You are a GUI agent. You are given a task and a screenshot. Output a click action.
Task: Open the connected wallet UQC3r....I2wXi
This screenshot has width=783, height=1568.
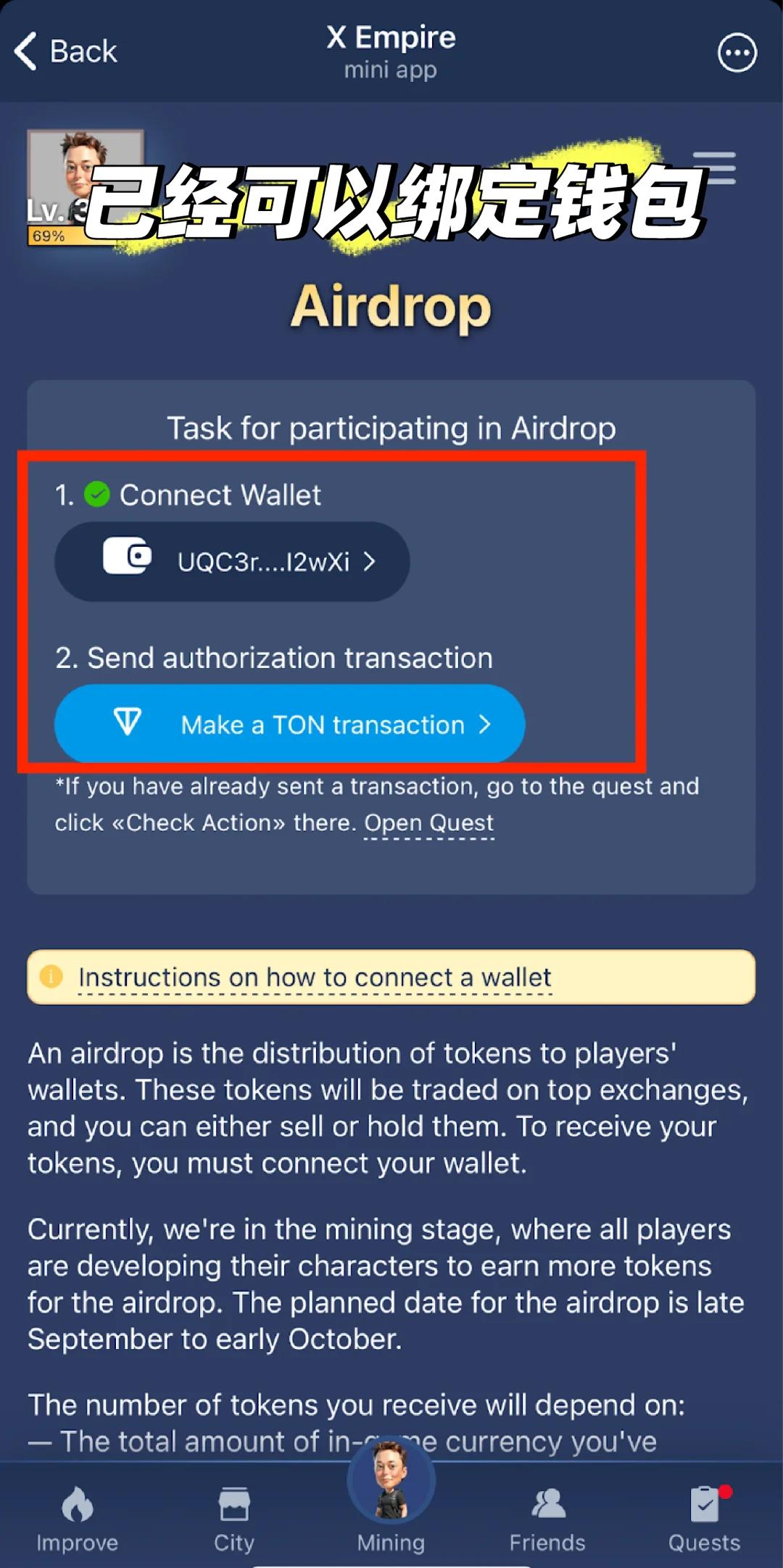[x=232, y=561]
